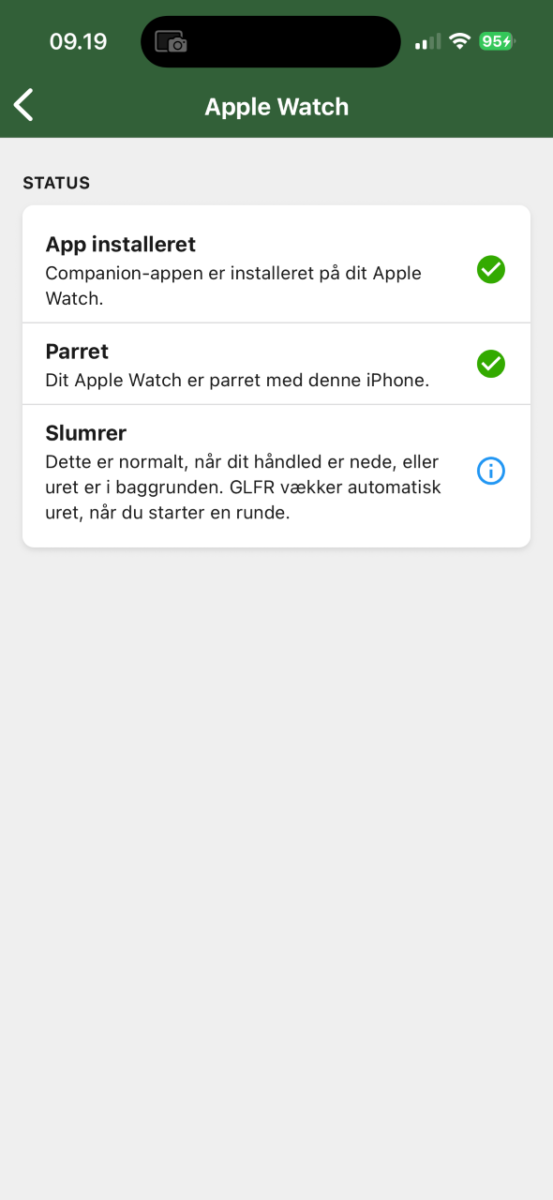Tap the info icon beside Slumrer
Image resolution: width=553 pixels, height=1200 pixels.
[x=491, y=471]
